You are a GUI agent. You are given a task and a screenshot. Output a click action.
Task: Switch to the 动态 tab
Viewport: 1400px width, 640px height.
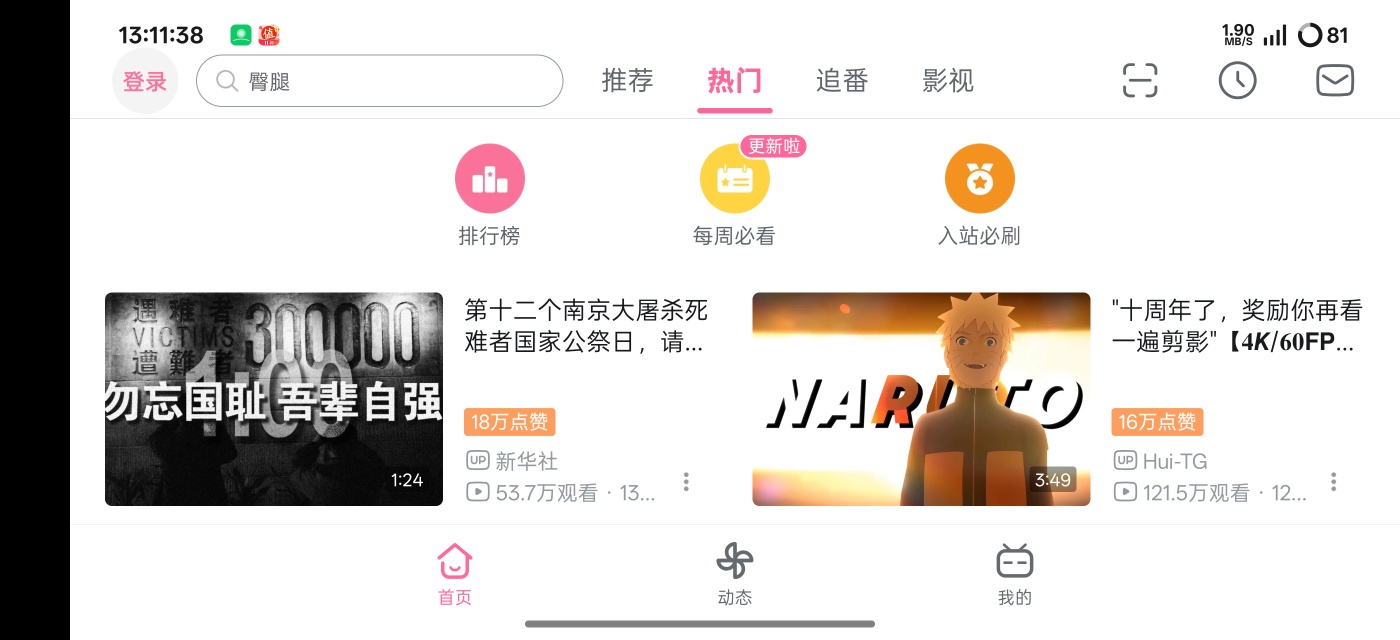tap(734, 574)
